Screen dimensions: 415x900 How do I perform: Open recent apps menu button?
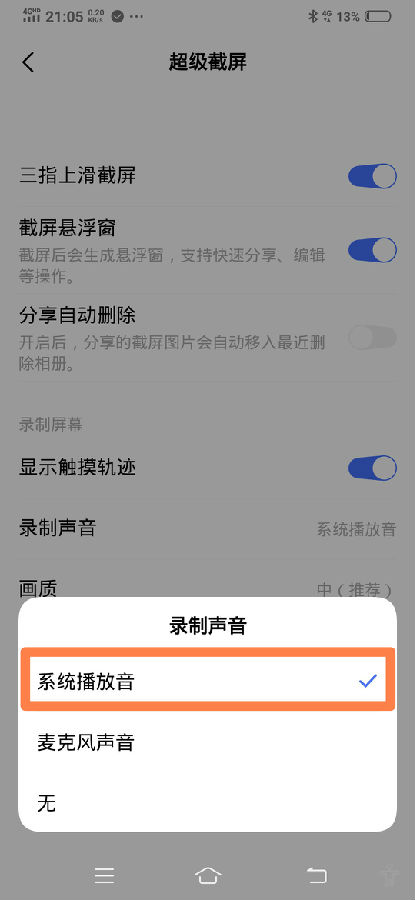[x=104, y=875]
